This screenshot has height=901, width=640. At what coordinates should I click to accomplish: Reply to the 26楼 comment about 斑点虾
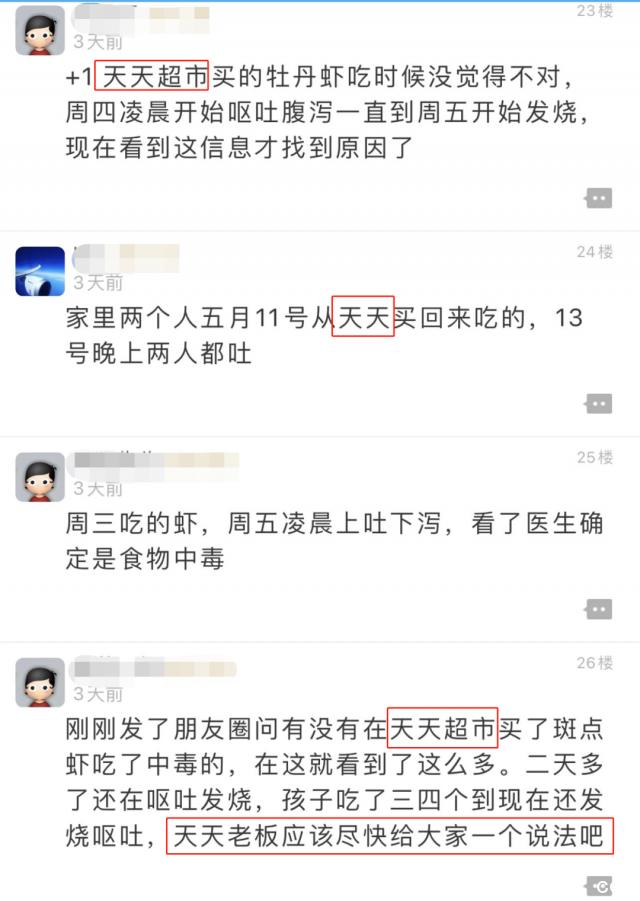pyautogui.click(x=599, y=885)
